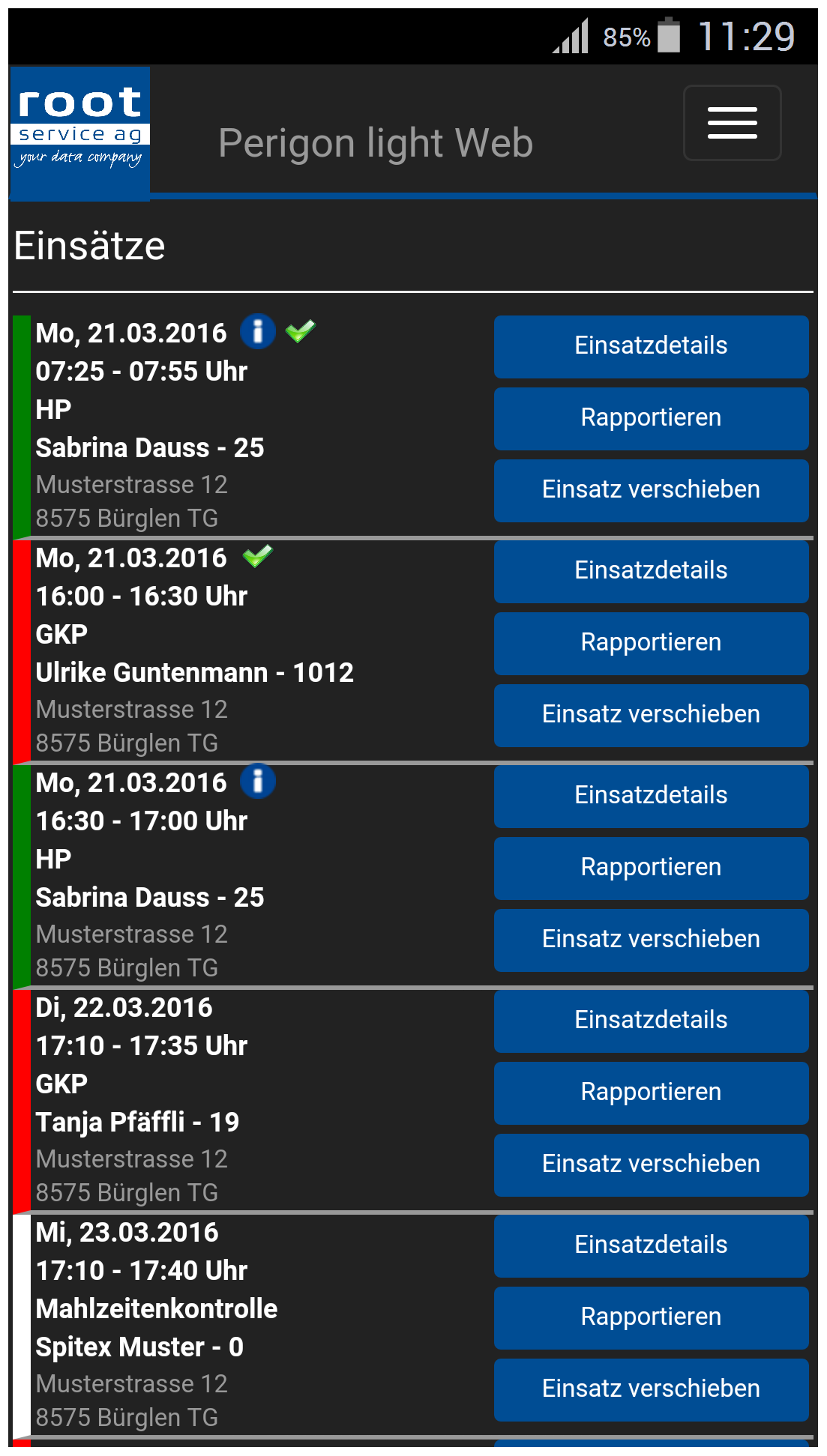Move the 16:30 Sabrina Dauss Einsatz

click(651, 940)
